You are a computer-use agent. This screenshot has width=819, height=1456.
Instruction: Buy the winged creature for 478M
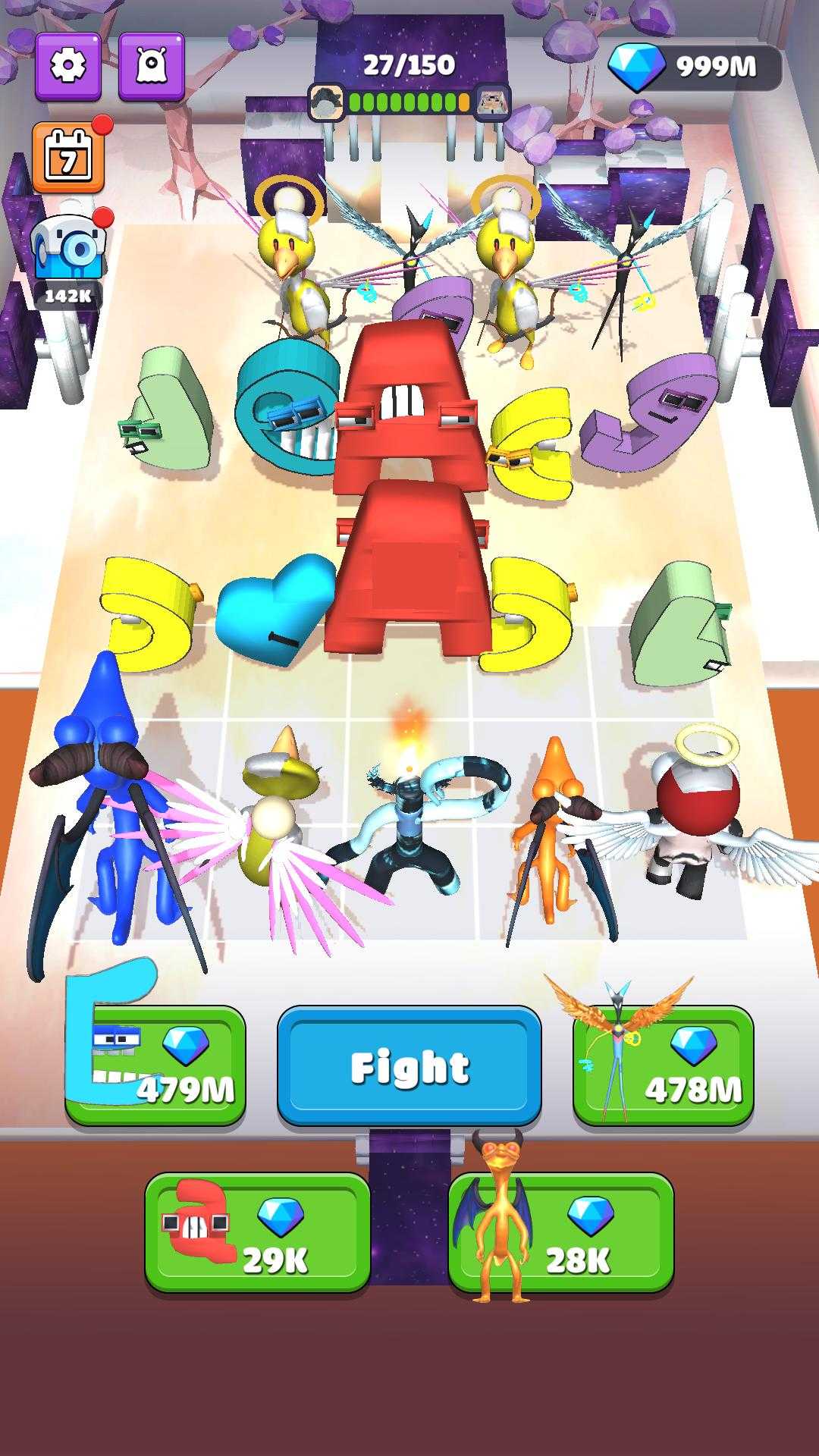[x=664, y=1065]
